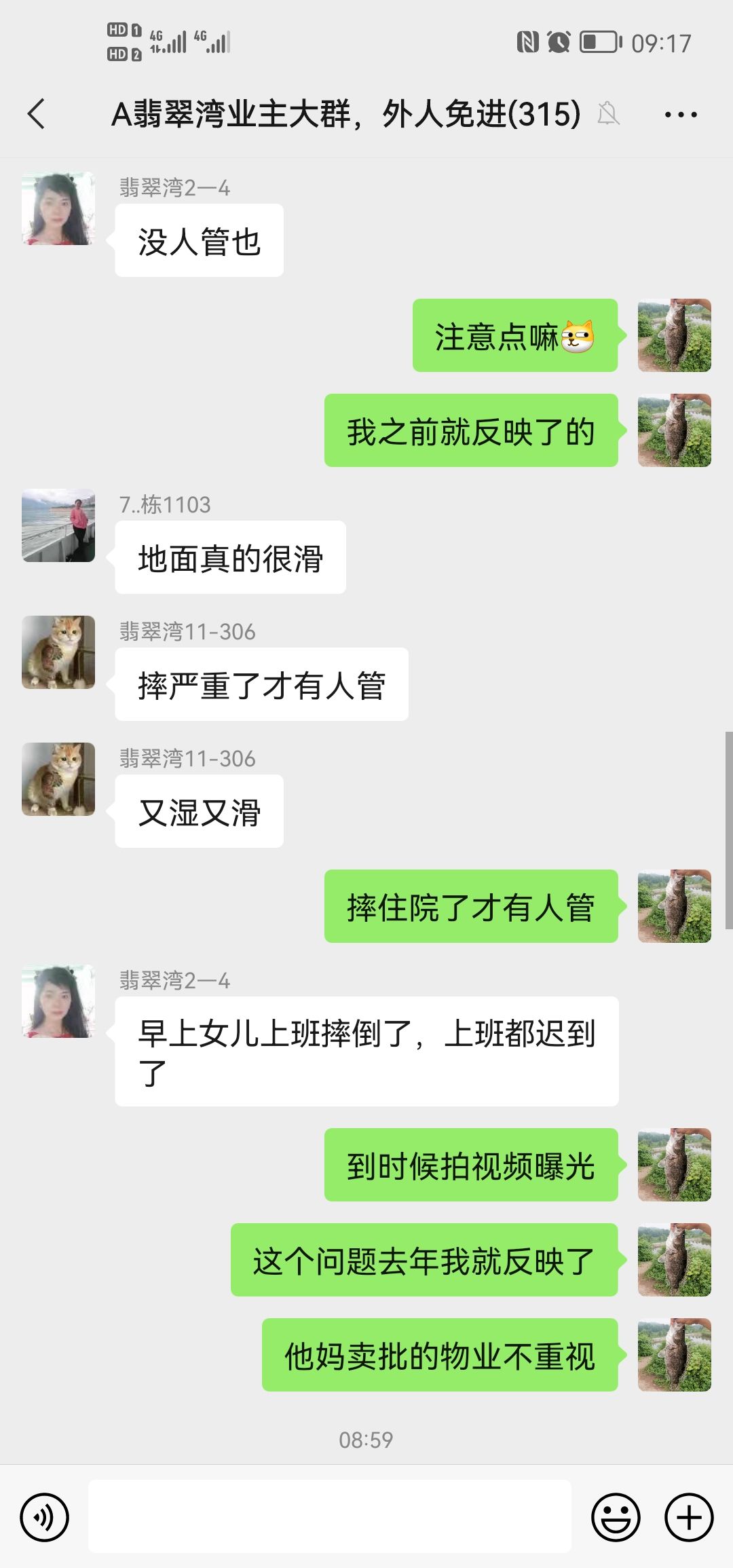Go back from the group chat
Viewport: 733px width, 1568px height.
point(37,113)
